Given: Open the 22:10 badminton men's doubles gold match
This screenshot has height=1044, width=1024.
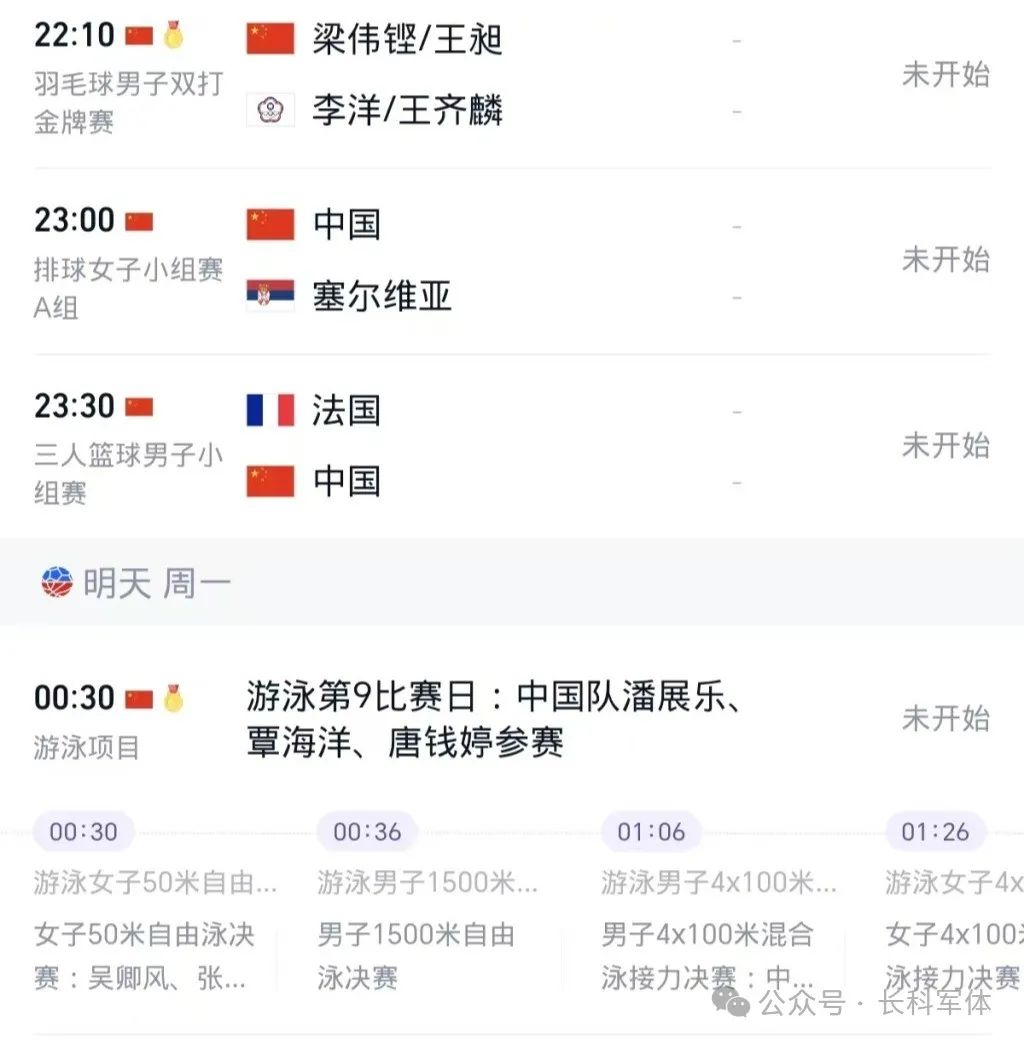Looking at the screenshot, I should coord(510,74).
